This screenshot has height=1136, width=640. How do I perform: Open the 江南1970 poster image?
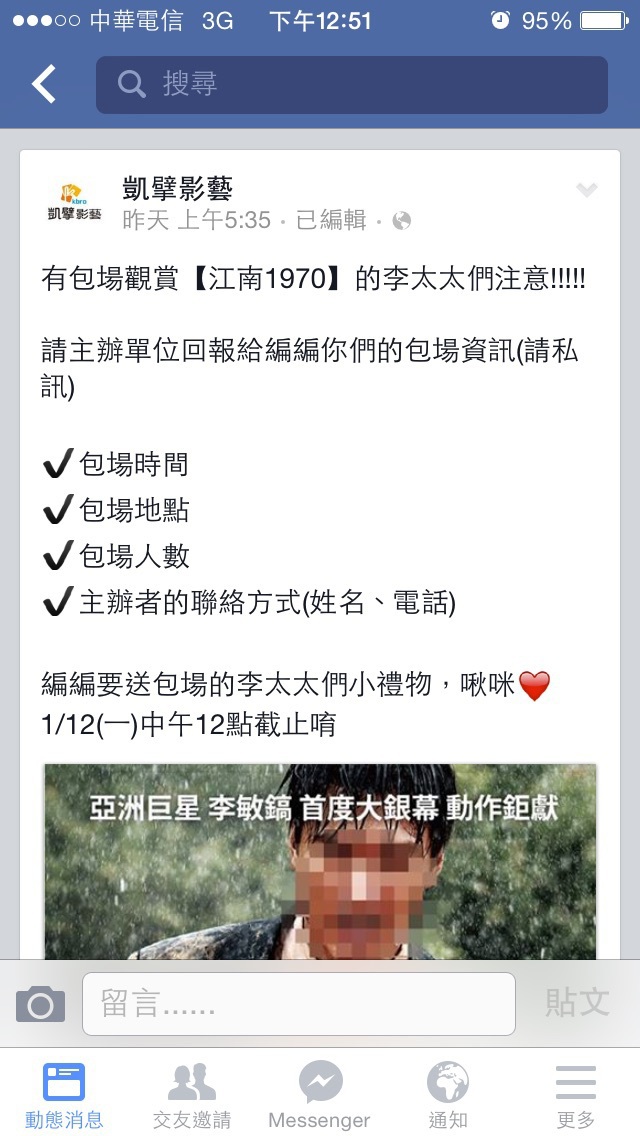(320, 860)
